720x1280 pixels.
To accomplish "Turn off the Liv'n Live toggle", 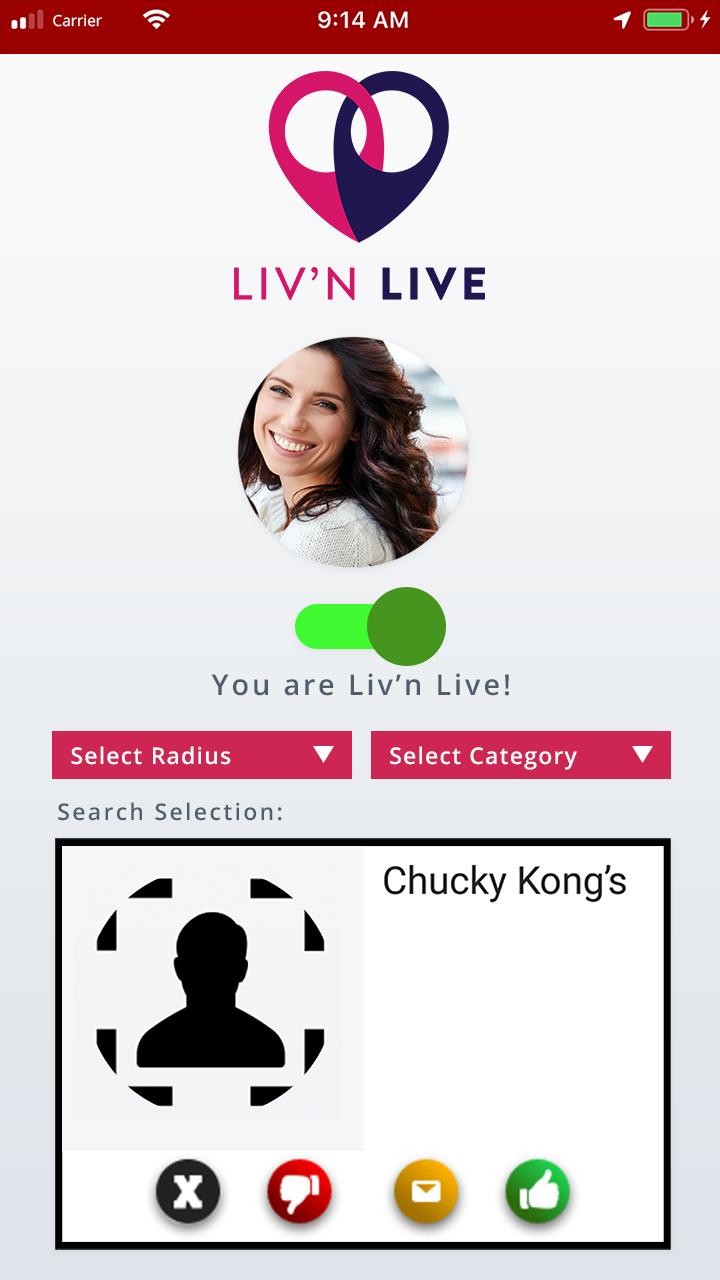I will [371, 627].
